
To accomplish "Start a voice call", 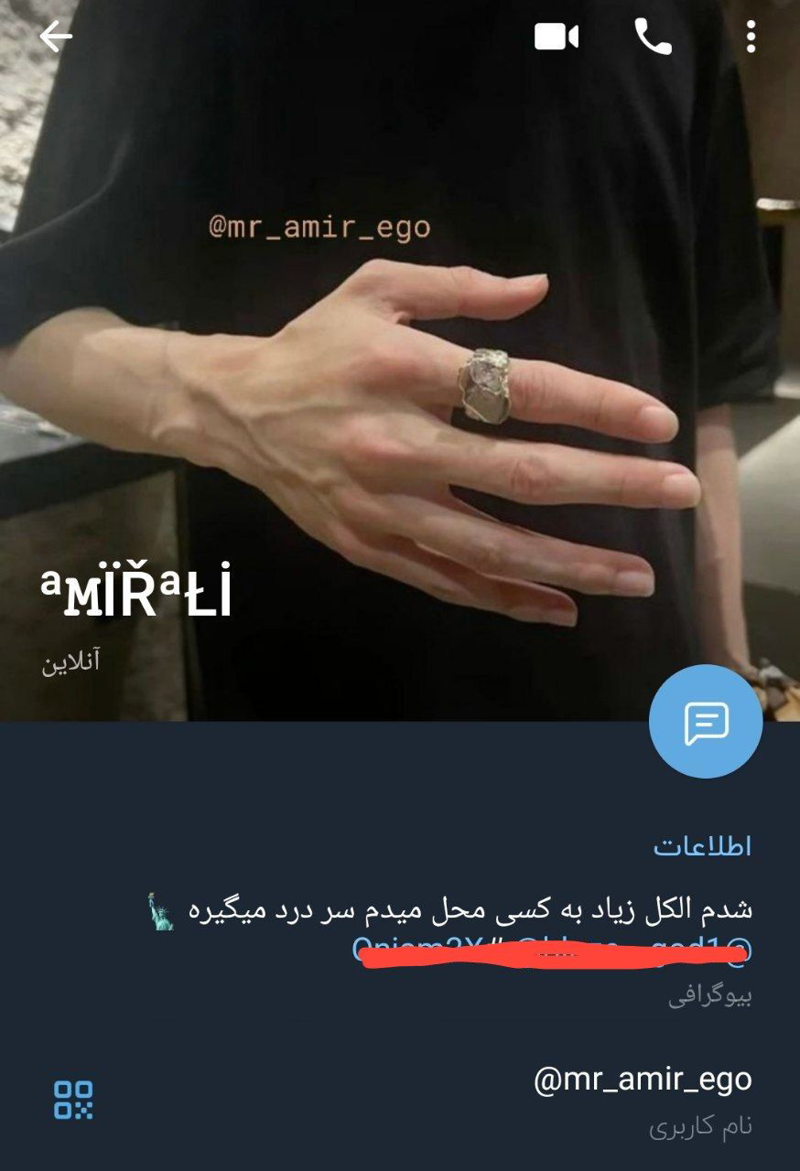I will 653,37.
